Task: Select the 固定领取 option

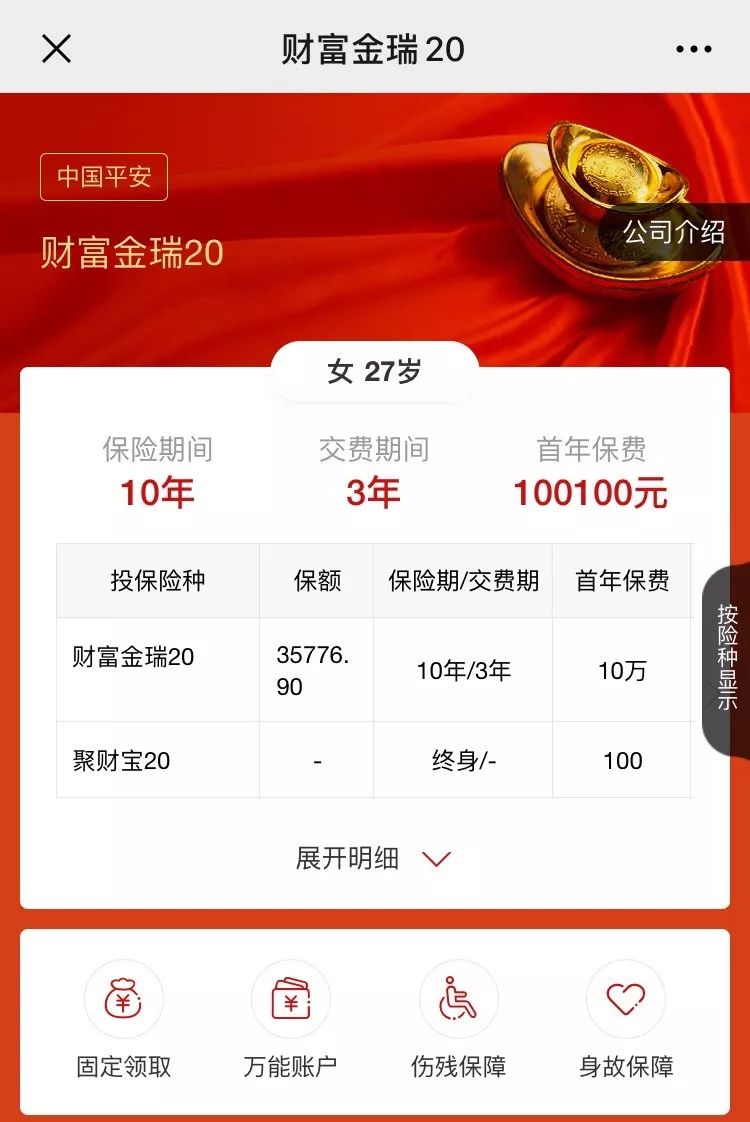Action: coord(124,1019)
